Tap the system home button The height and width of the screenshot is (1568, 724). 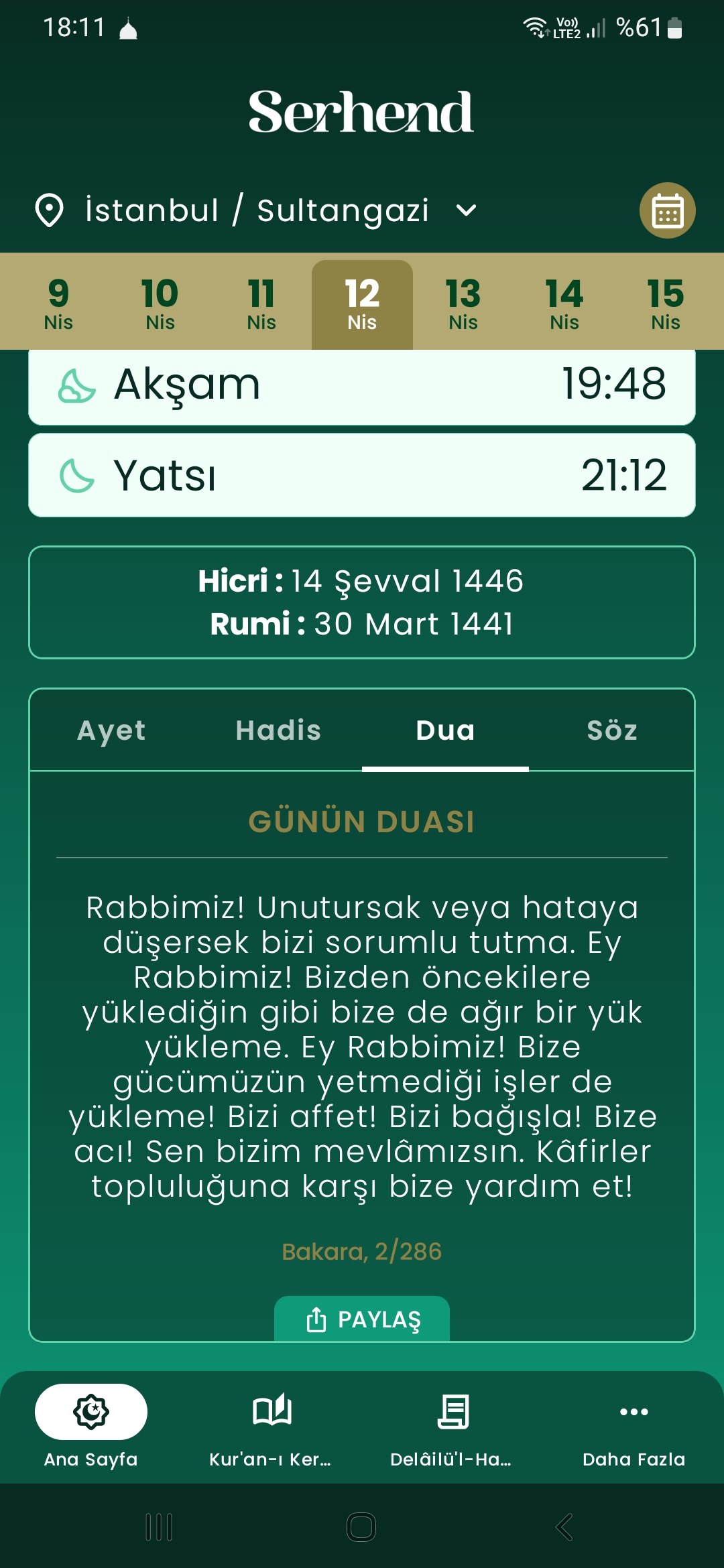point(361,1528)
